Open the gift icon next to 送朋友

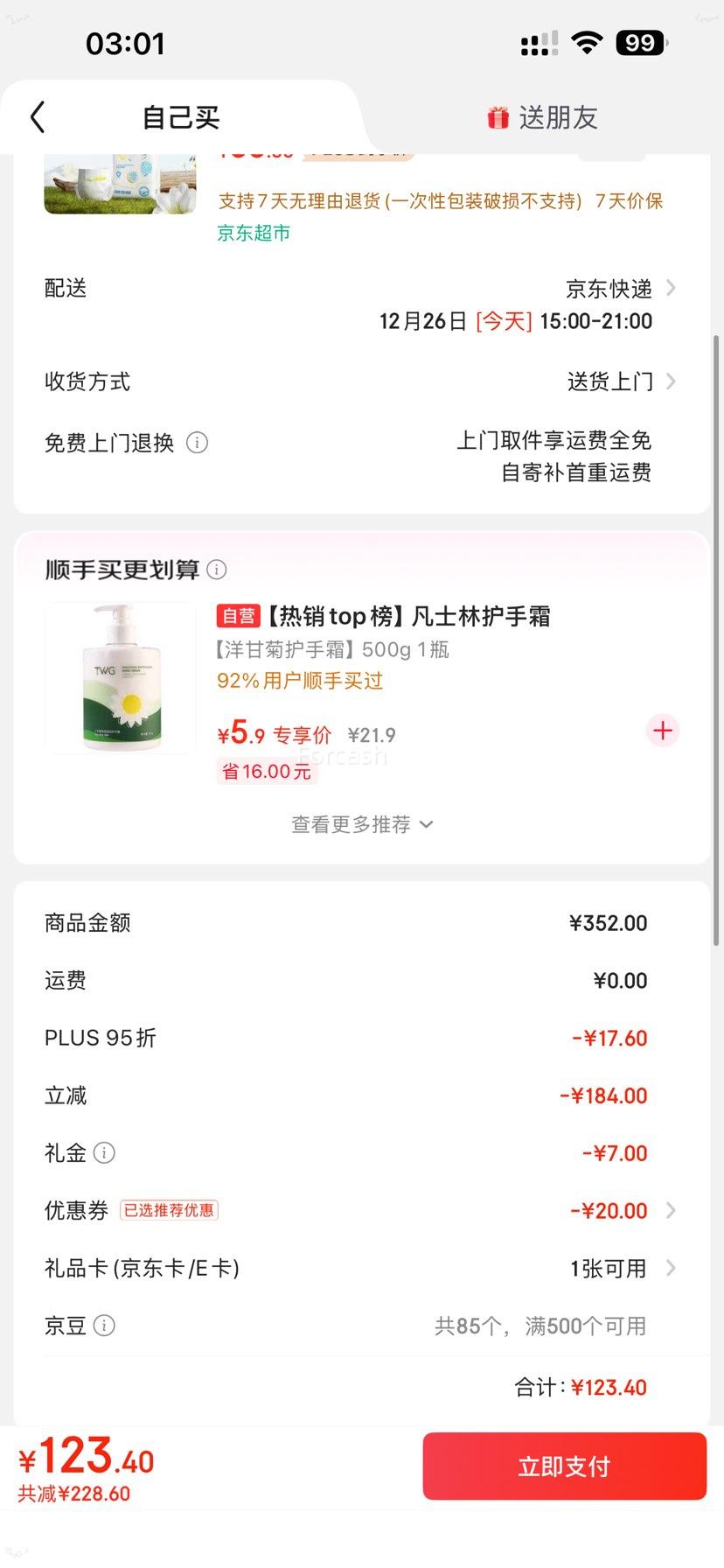(497, 117)
